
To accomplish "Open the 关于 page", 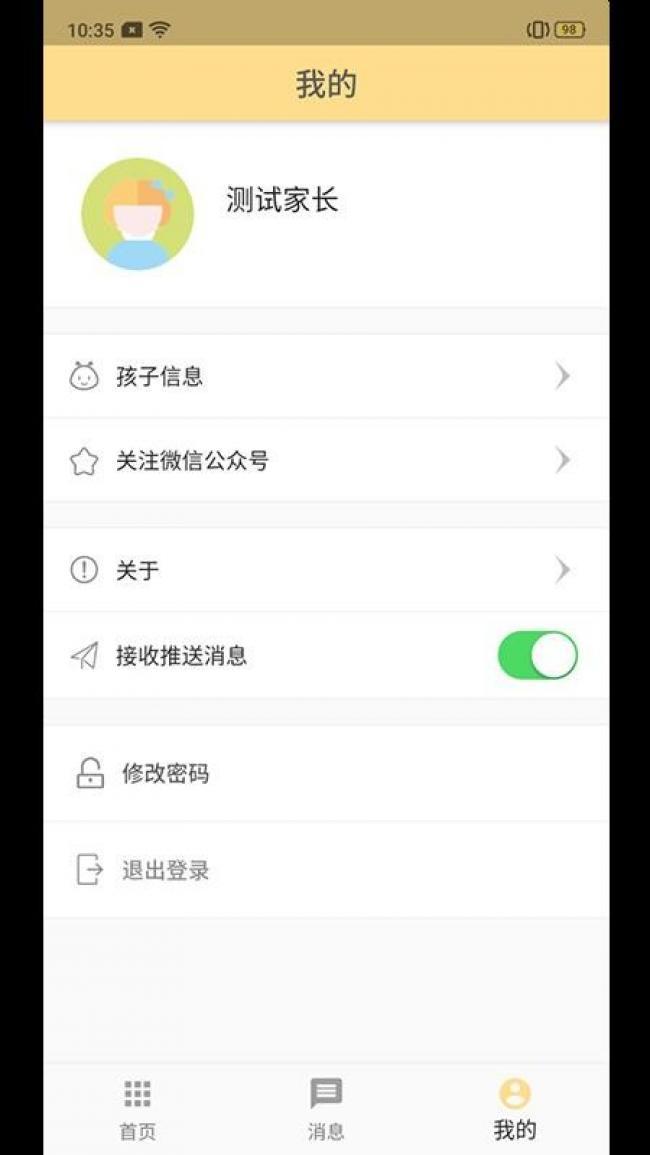I will (326, 570).
